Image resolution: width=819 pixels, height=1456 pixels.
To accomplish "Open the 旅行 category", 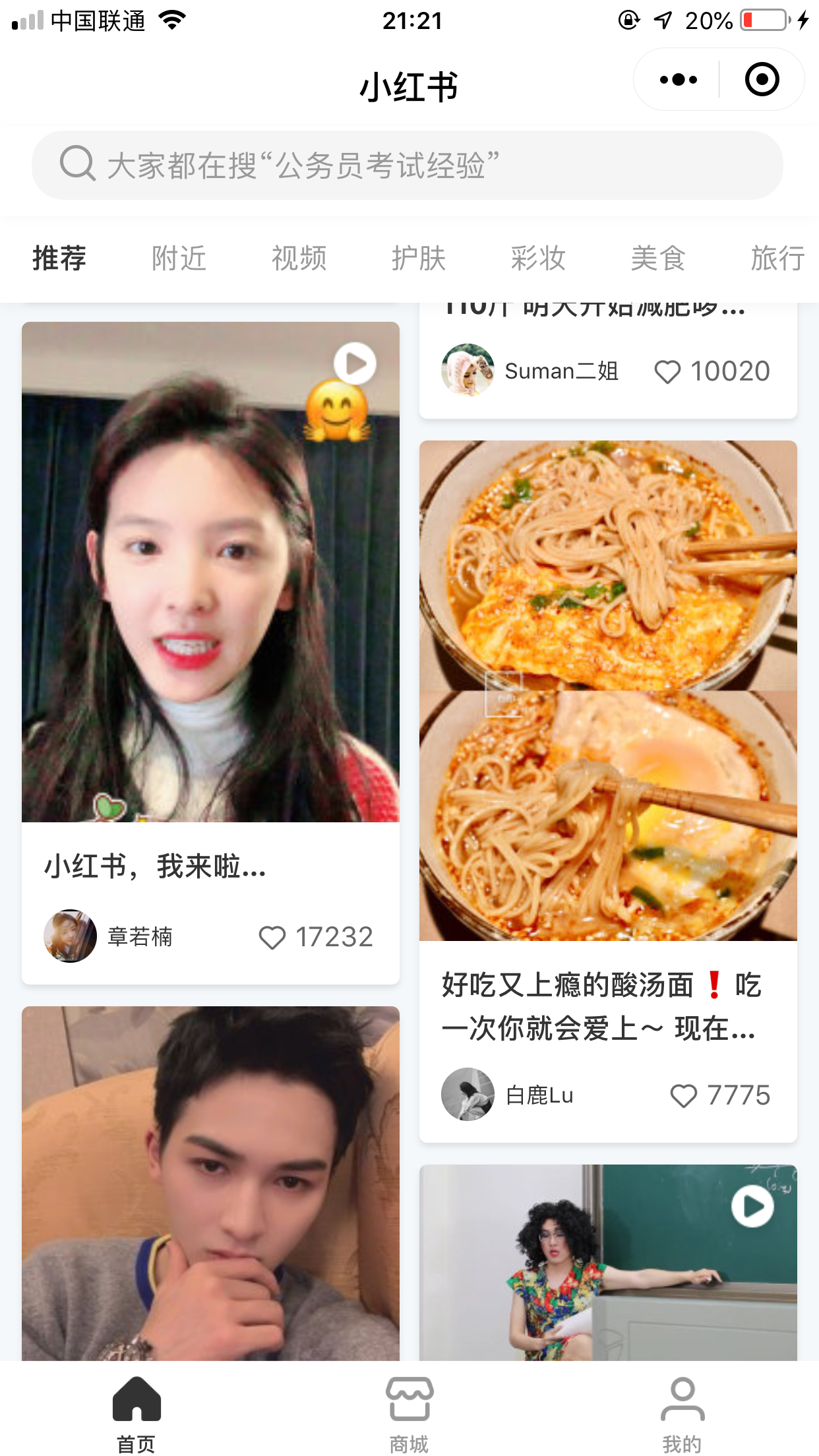I will (777, 258).
